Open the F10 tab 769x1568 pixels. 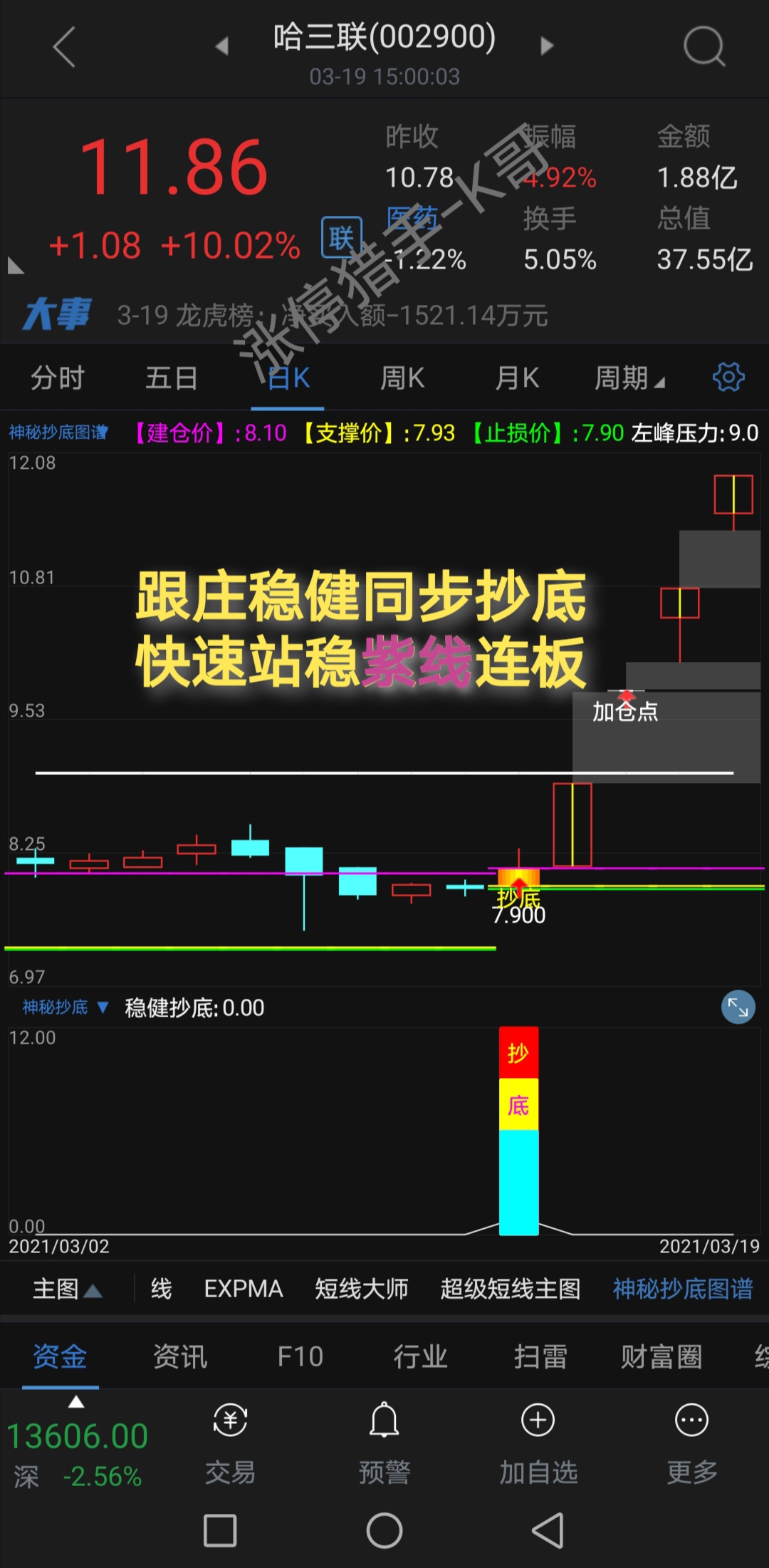(300, 1356)
